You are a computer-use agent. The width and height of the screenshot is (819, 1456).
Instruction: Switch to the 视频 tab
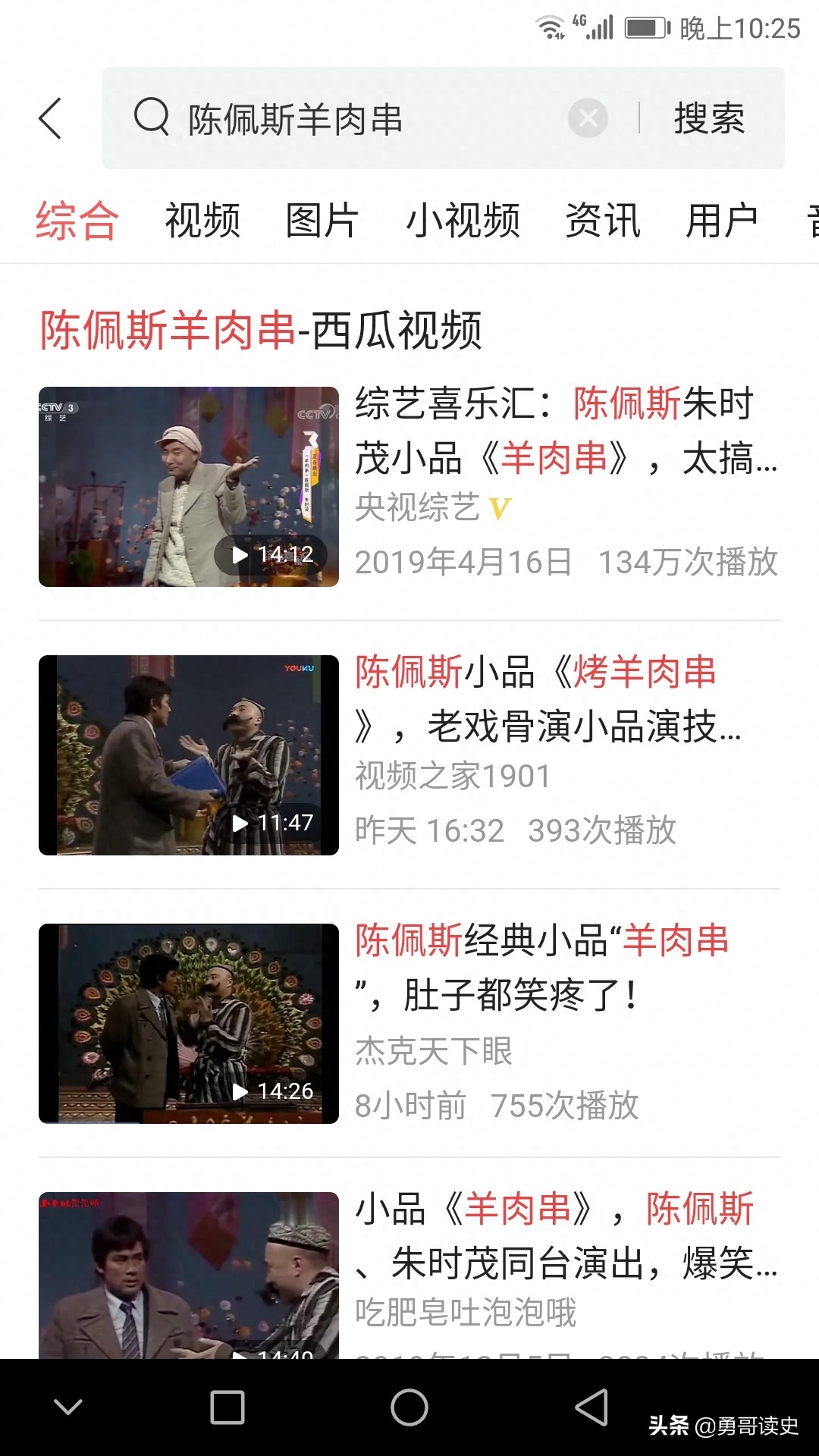(x=202, y=221)
